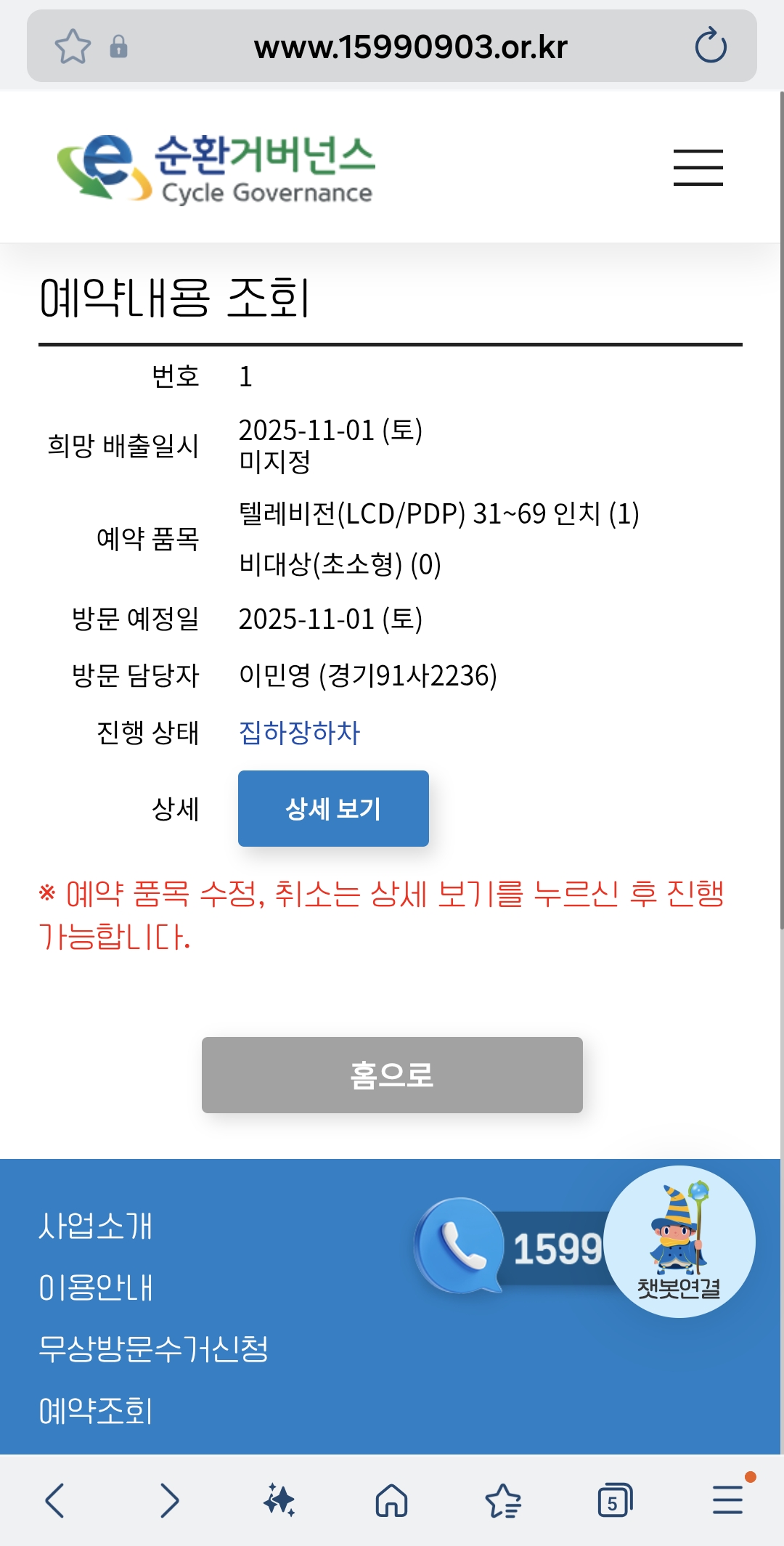
Task: Reload the page
Action: [x=710, y=46]
